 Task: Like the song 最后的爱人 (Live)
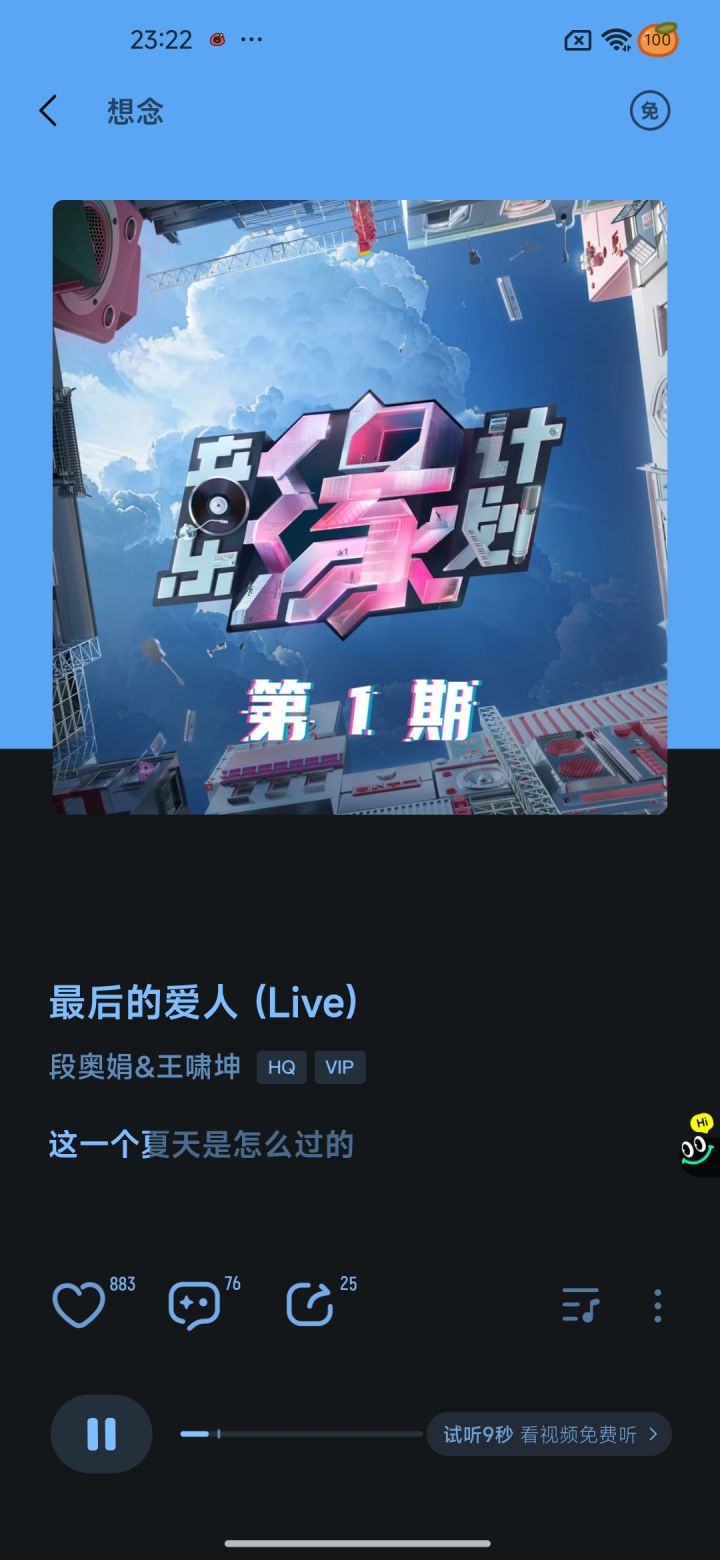[78, 1305]
